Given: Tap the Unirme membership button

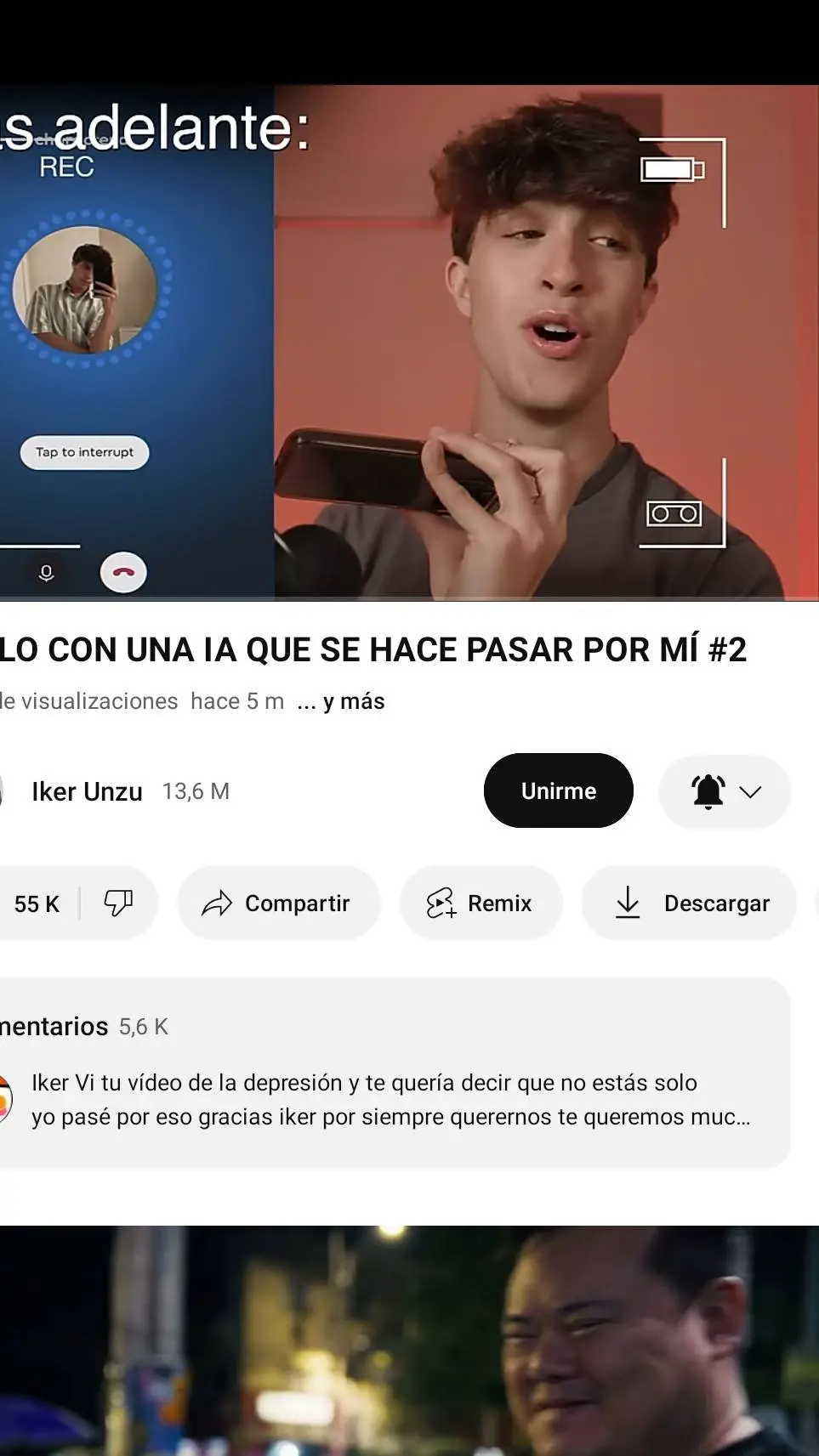Looking at the screenshot, I should (x=558, y=790).
